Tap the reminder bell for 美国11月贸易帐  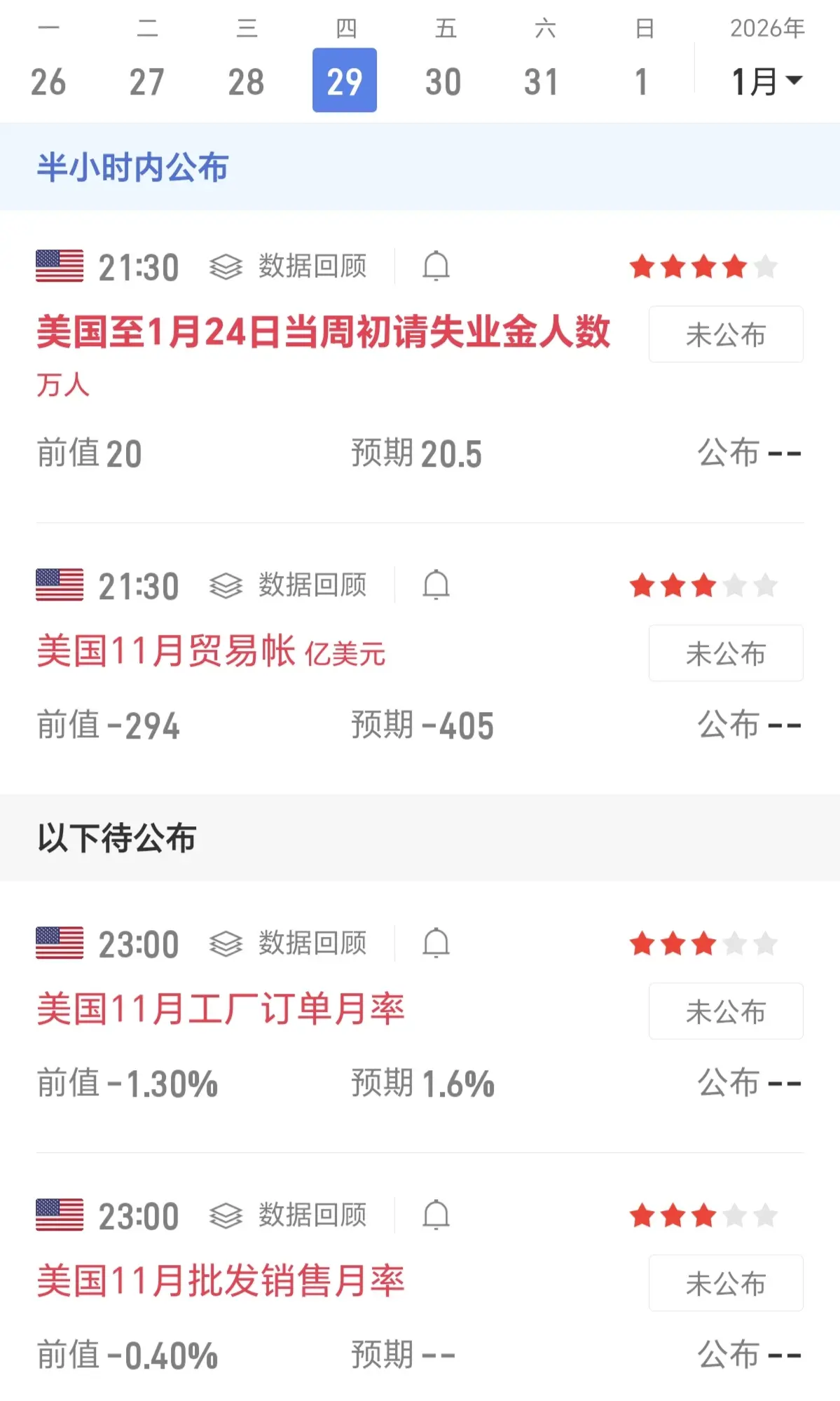click(x=436, y=585)
